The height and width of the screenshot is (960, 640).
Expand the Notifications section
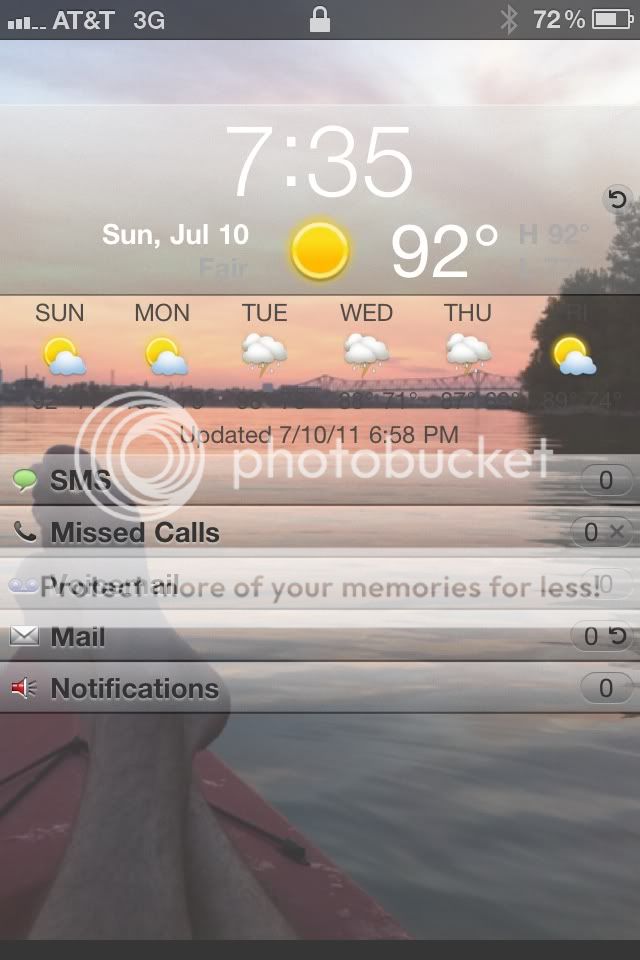(134, 689)
